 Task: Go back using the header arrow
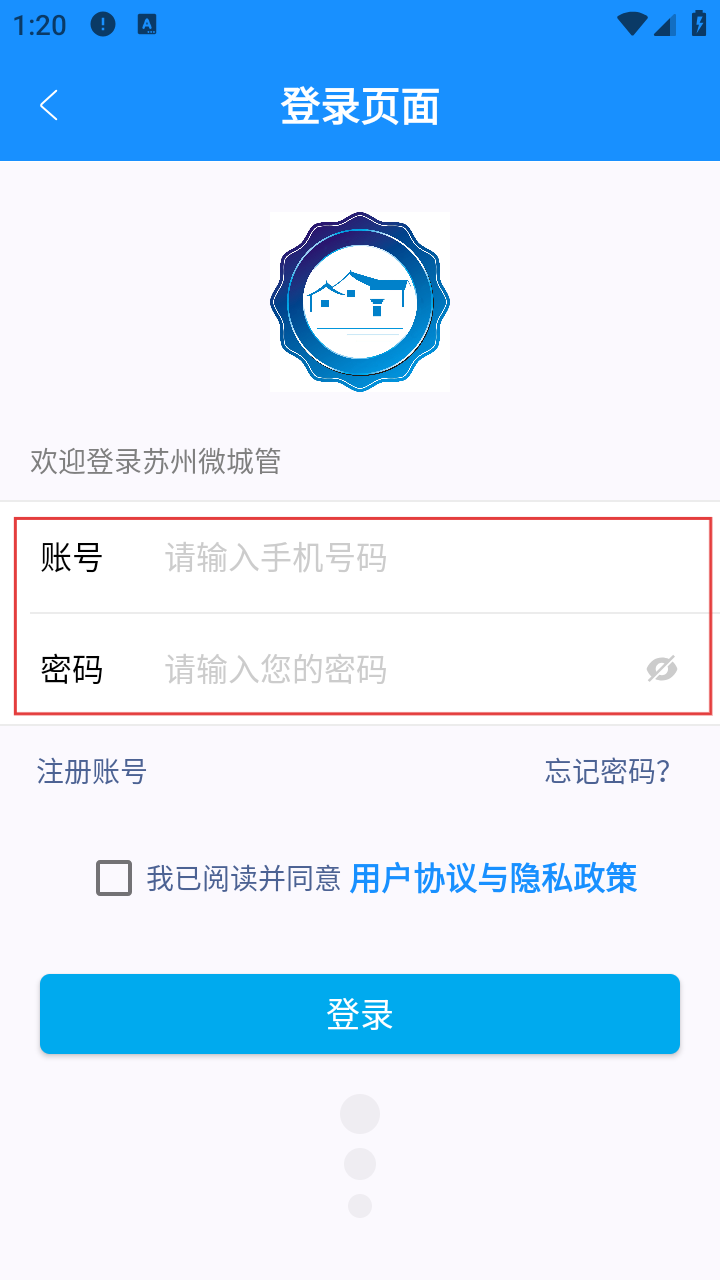[49, 105]
